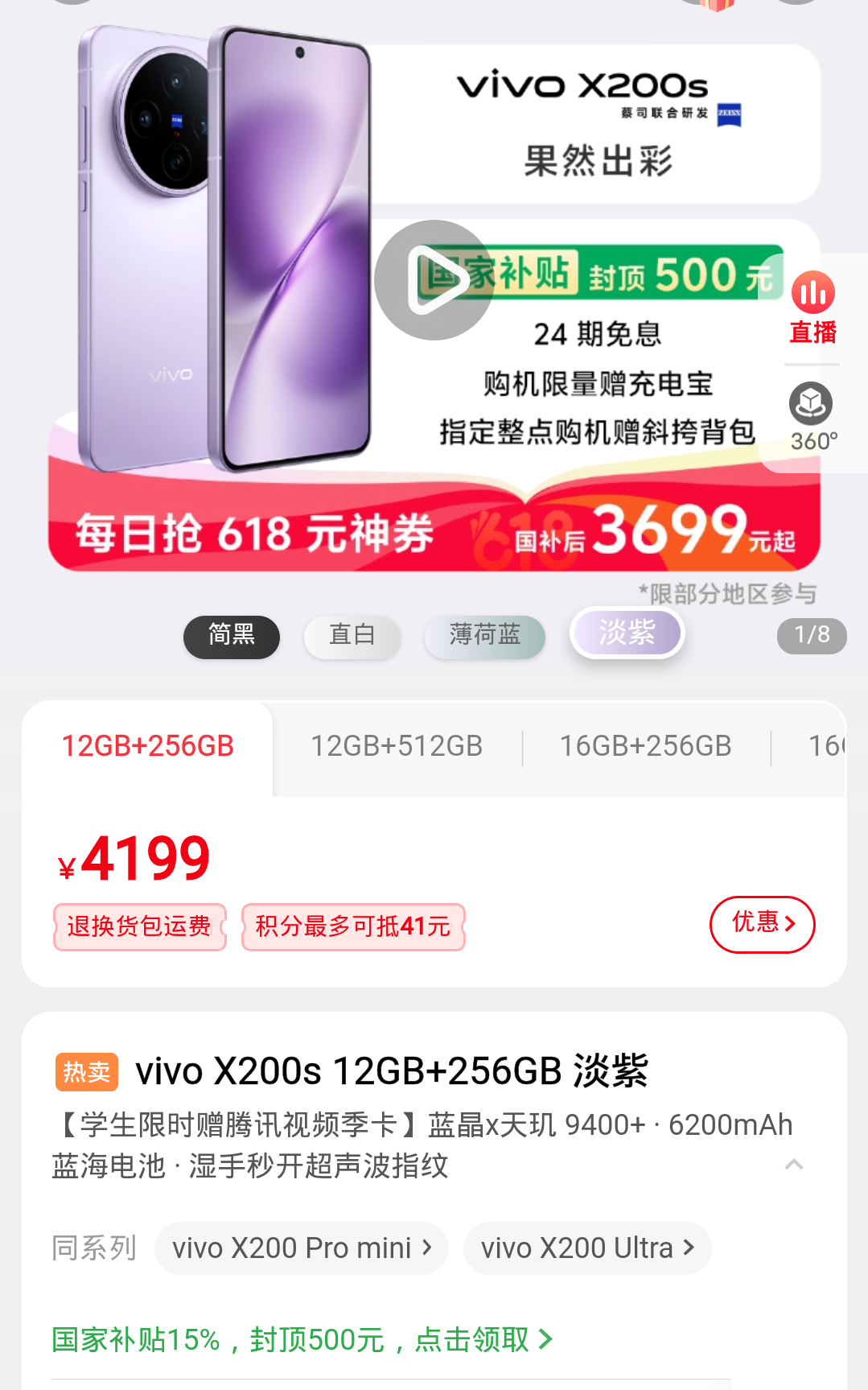Select the 直白 color option

pyautogui.click(x=352, y=637)
